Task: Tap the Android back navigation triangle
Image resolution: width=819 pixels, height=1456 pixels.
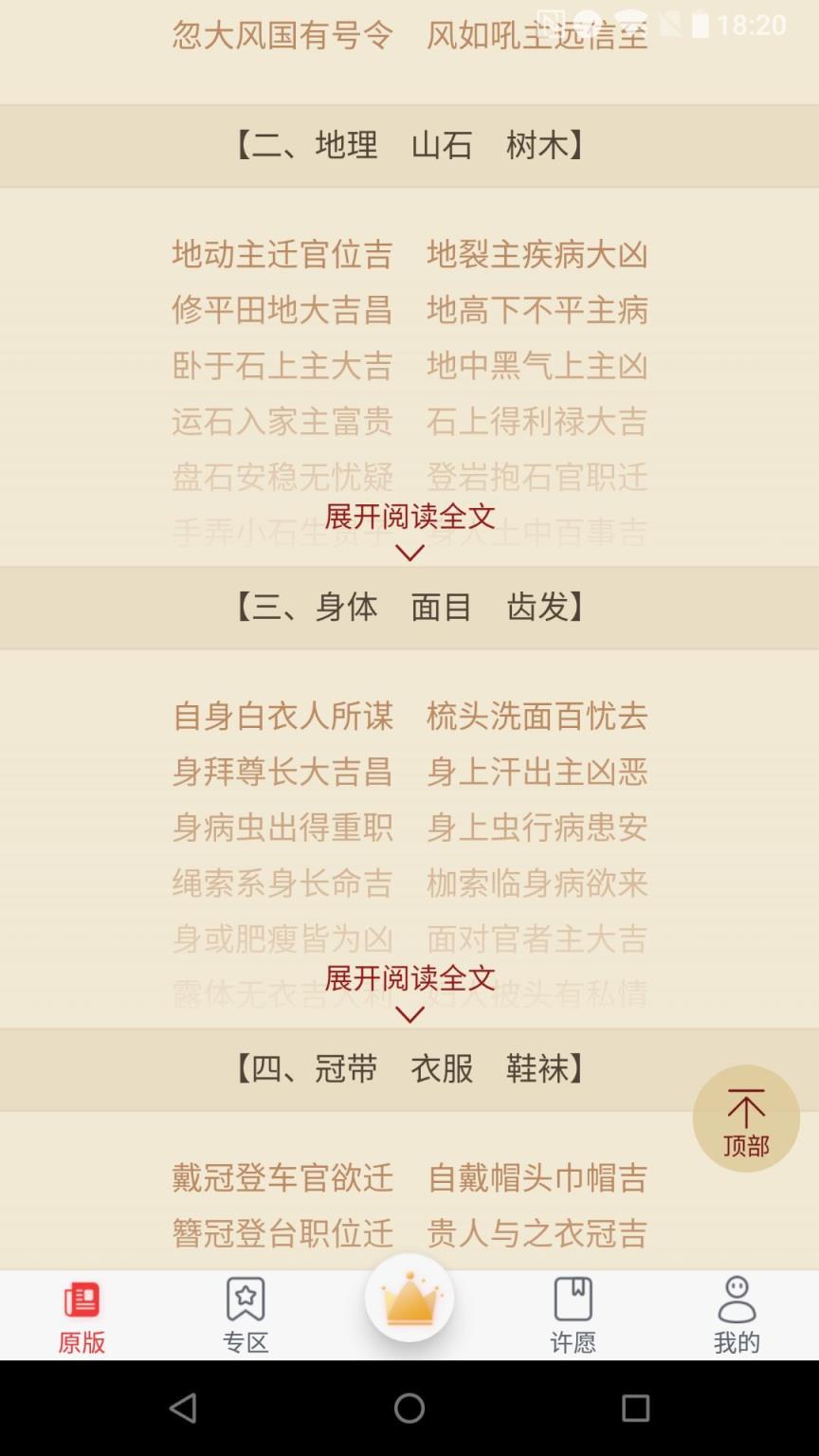Action: 183,1409
